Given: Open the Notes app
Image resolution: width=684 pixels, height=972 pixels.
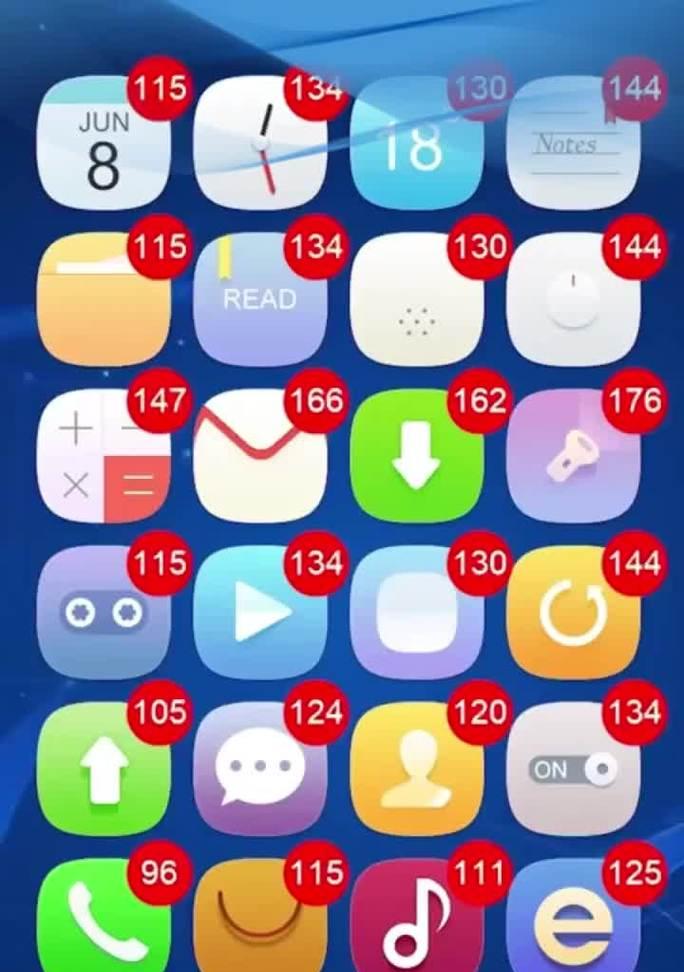Looking at the screenshot, I should pyautogui.click(x=573, y=143).
